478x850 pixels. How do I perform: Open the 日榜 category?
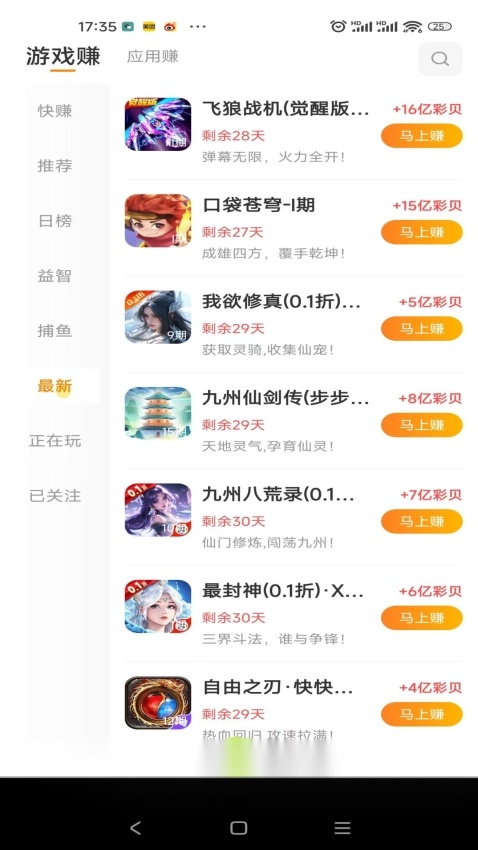(55, 221)
